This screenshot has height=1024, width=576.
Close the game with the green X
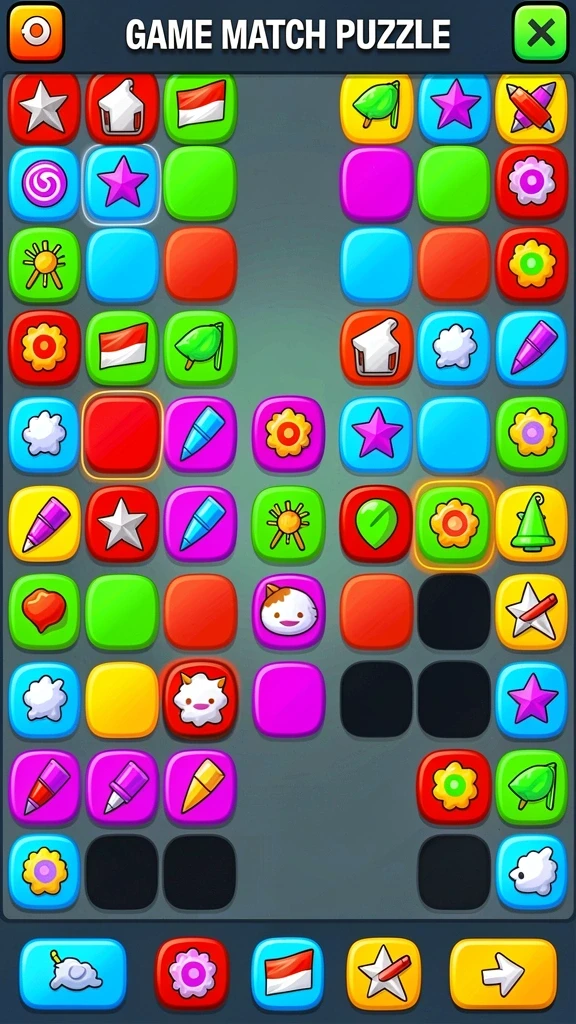540,32
